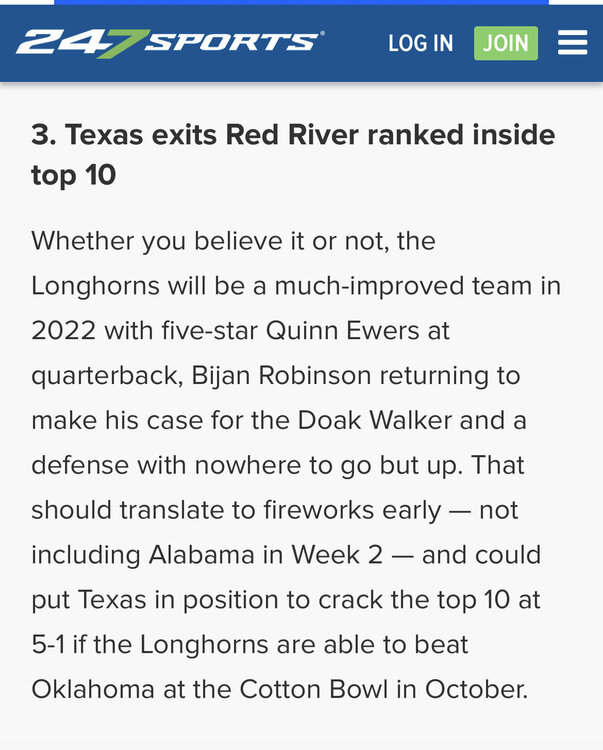This screenshot has height=750, width=603.
Task: Open the hamburger menu
Action: tap(573, 43)
